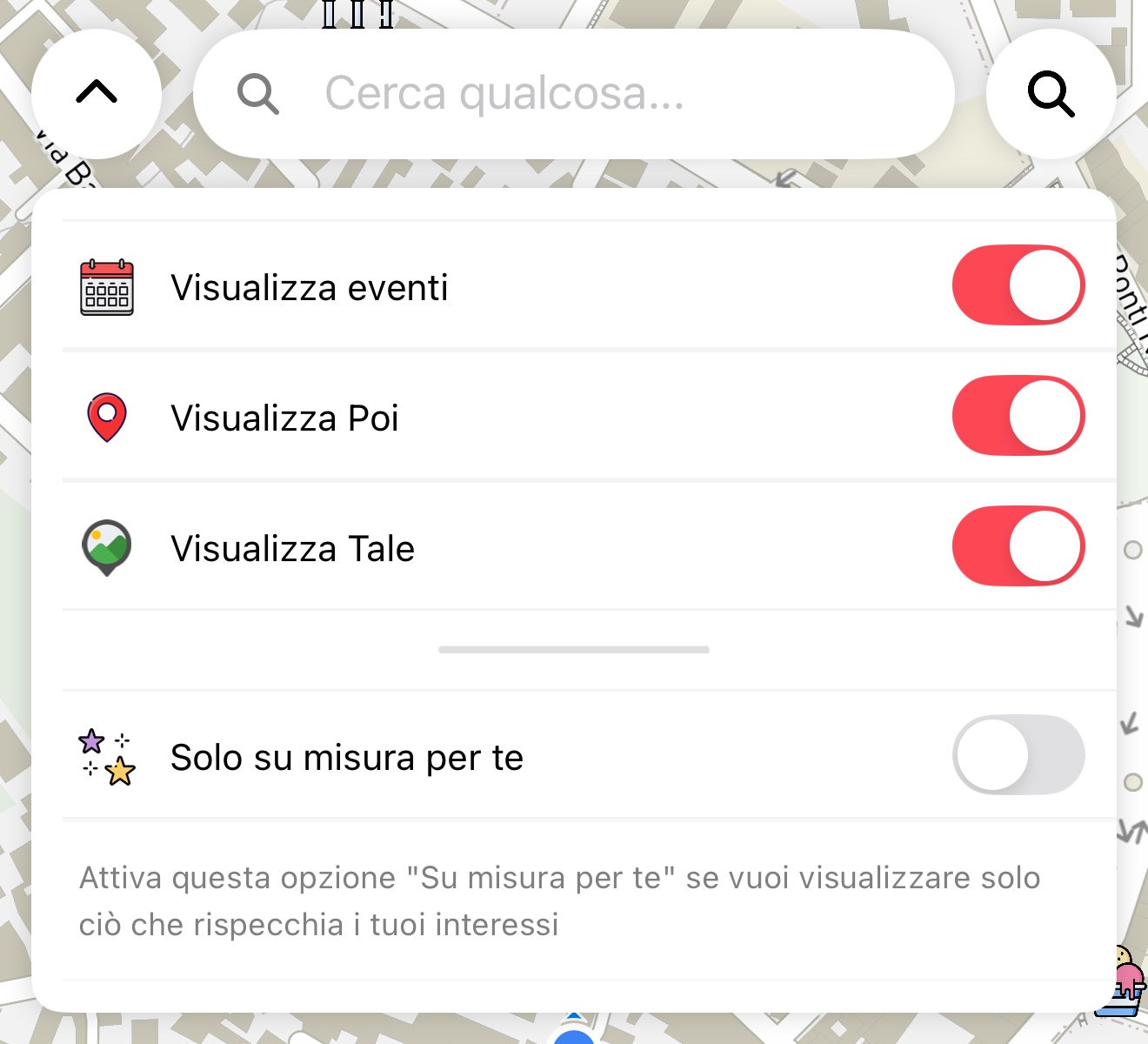Tap the round search button
This screenshot has width=1148, height=1044.
pyautogui.click(x=1051, y=93)
